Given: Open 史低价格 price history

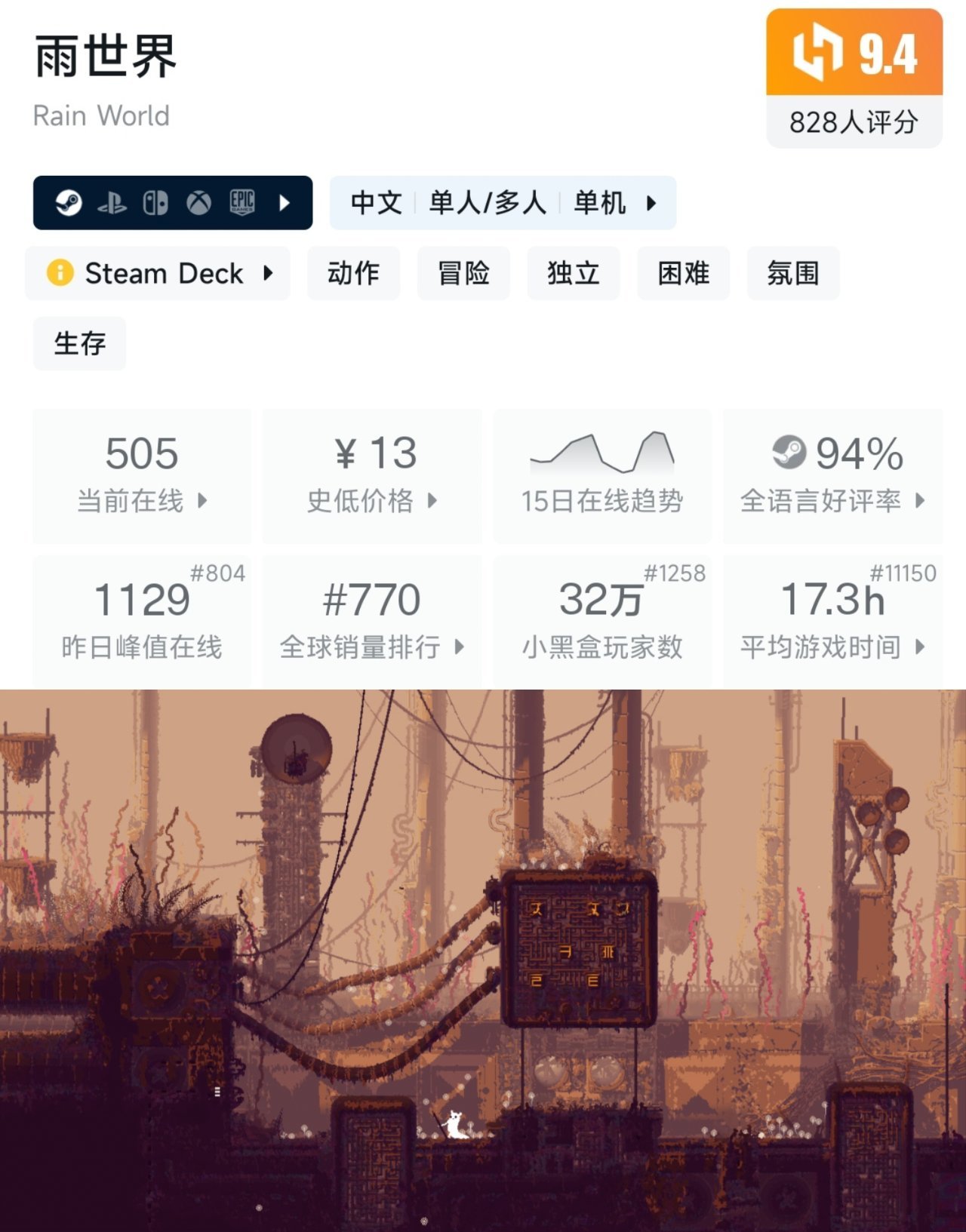Looking at the screenshot, I should click(x=372, y=477).
